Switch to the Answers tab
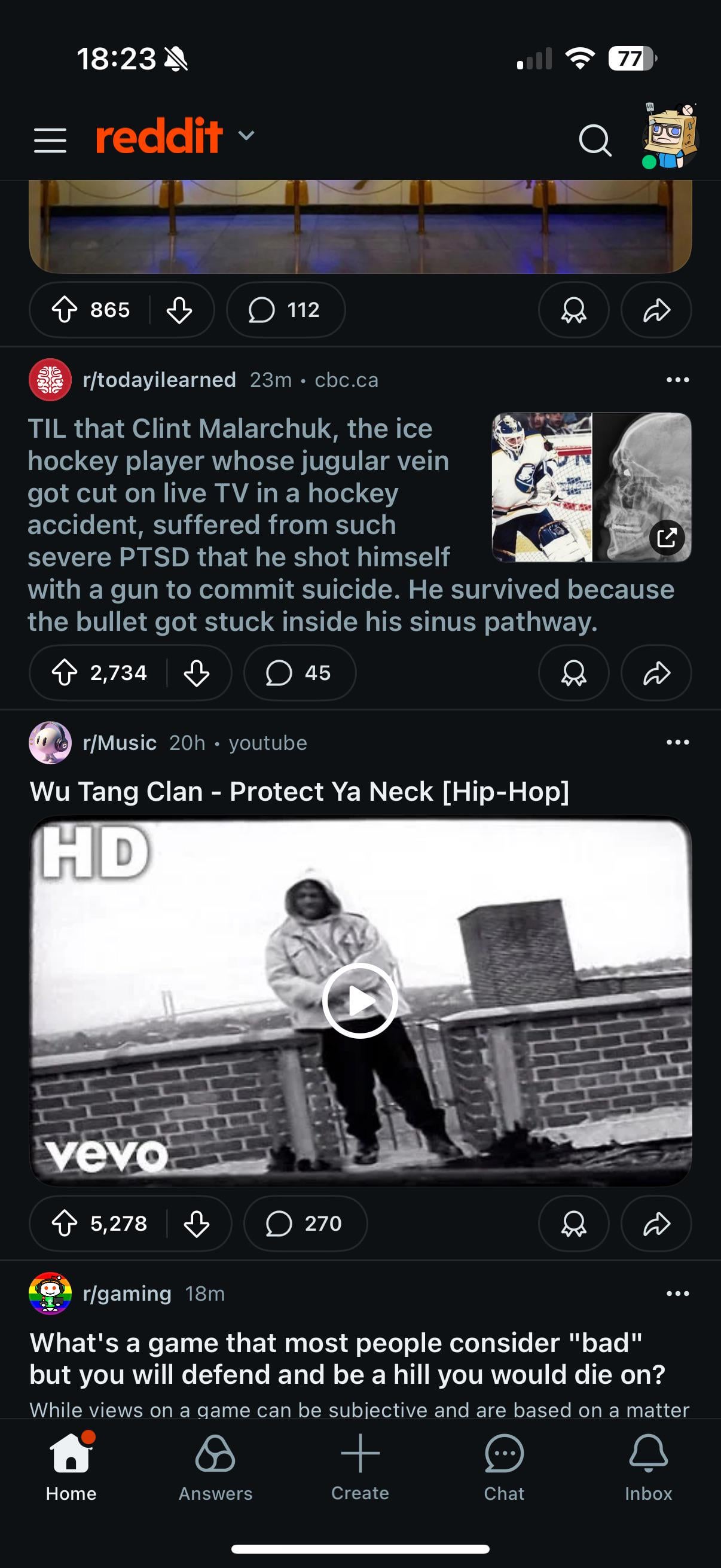721x1568 pixels. (x=215, y=1467)
